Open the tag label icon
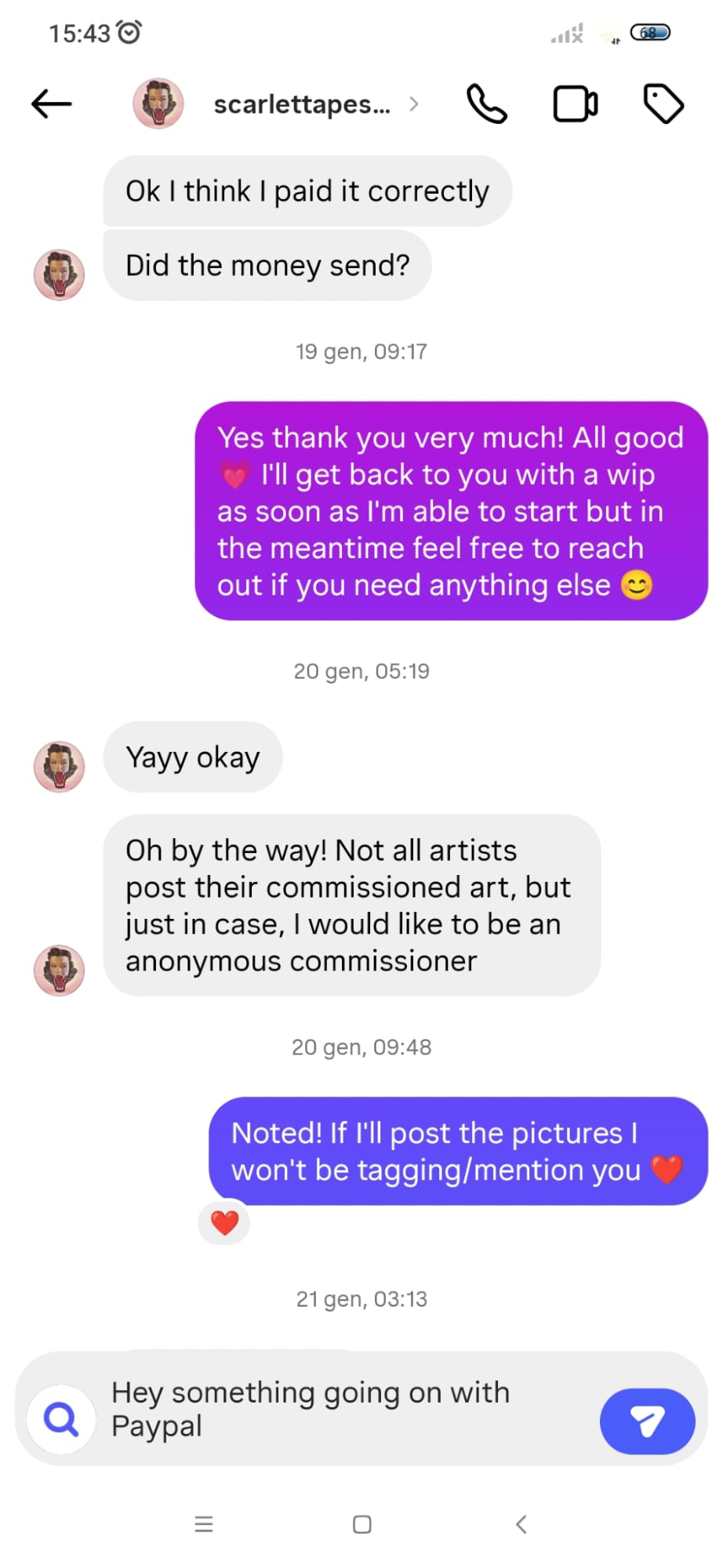This screenshot has height=1568, width=723. coord(663,104)
